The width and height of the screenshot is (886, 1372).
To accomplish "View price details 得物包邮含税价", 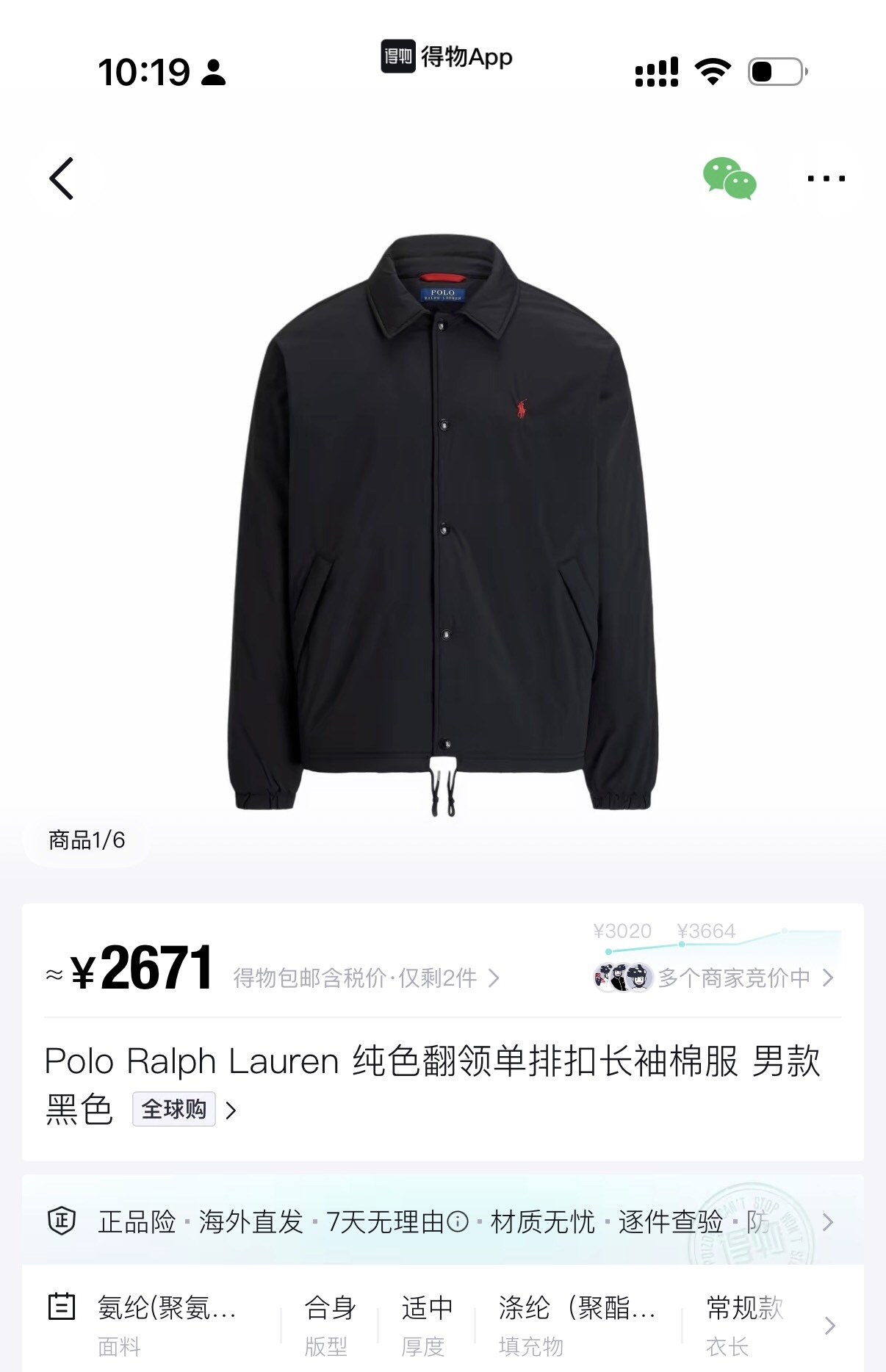I will click(365, 978).
